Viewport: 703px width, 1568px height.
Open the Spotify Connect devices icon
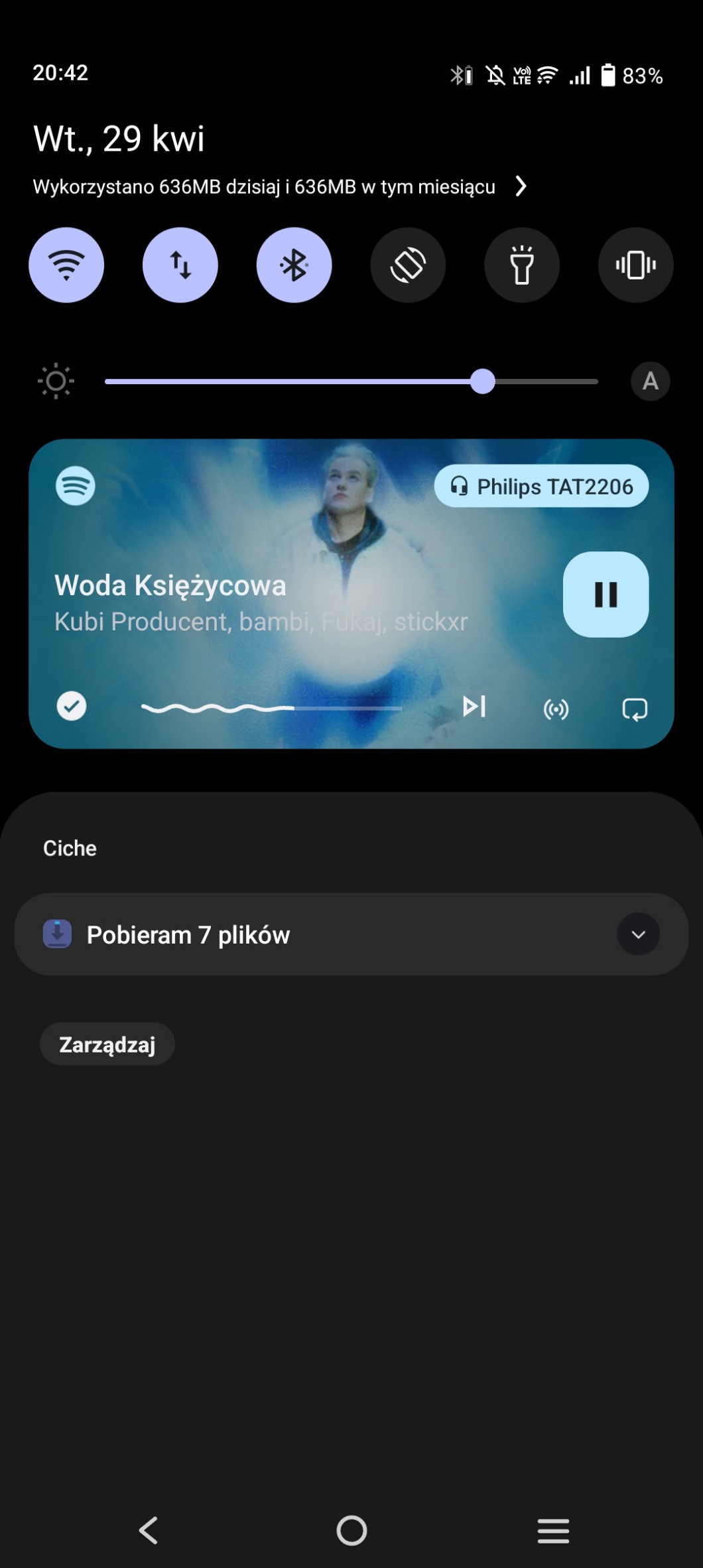(x=556, y=709)
